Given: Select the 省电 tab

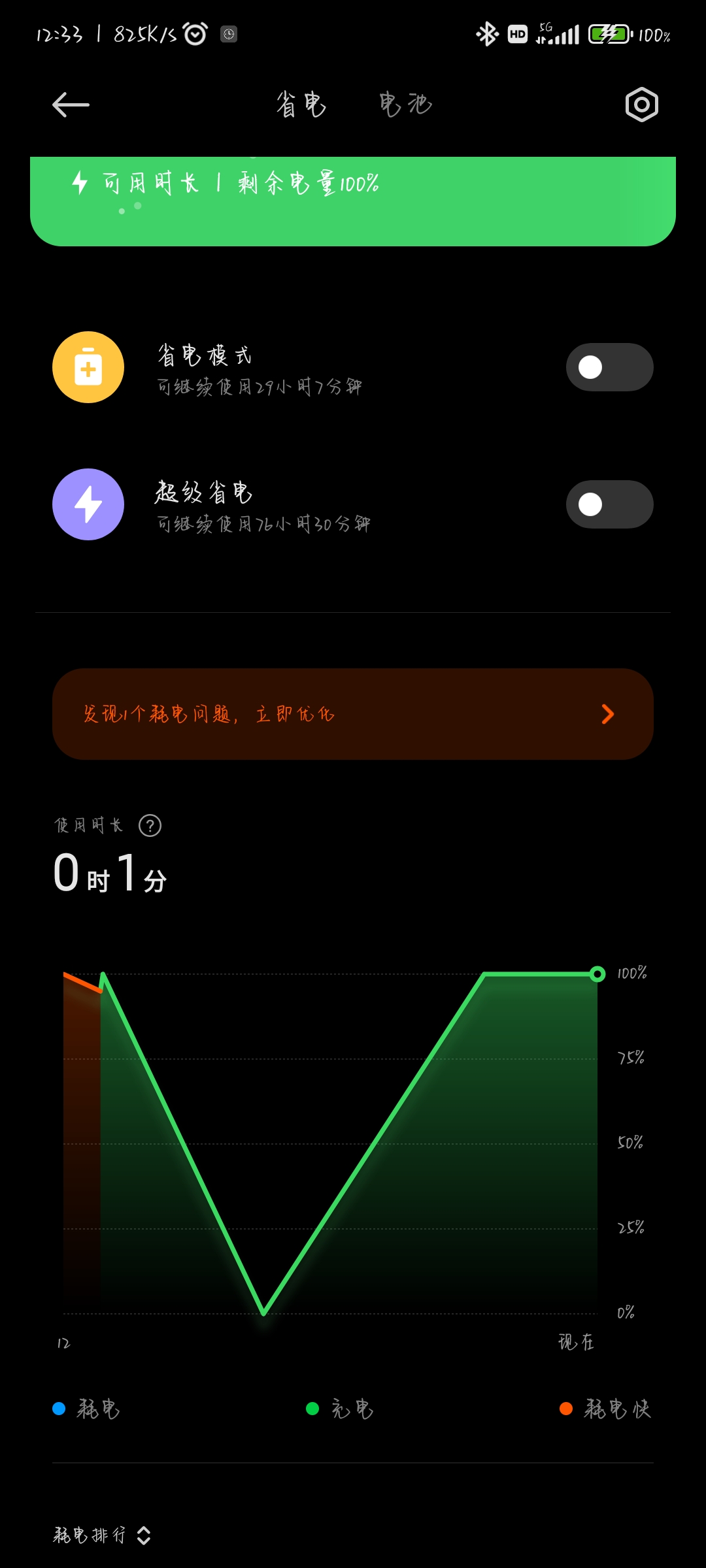Looking at the screenshot, I should [x=301, y=105].
